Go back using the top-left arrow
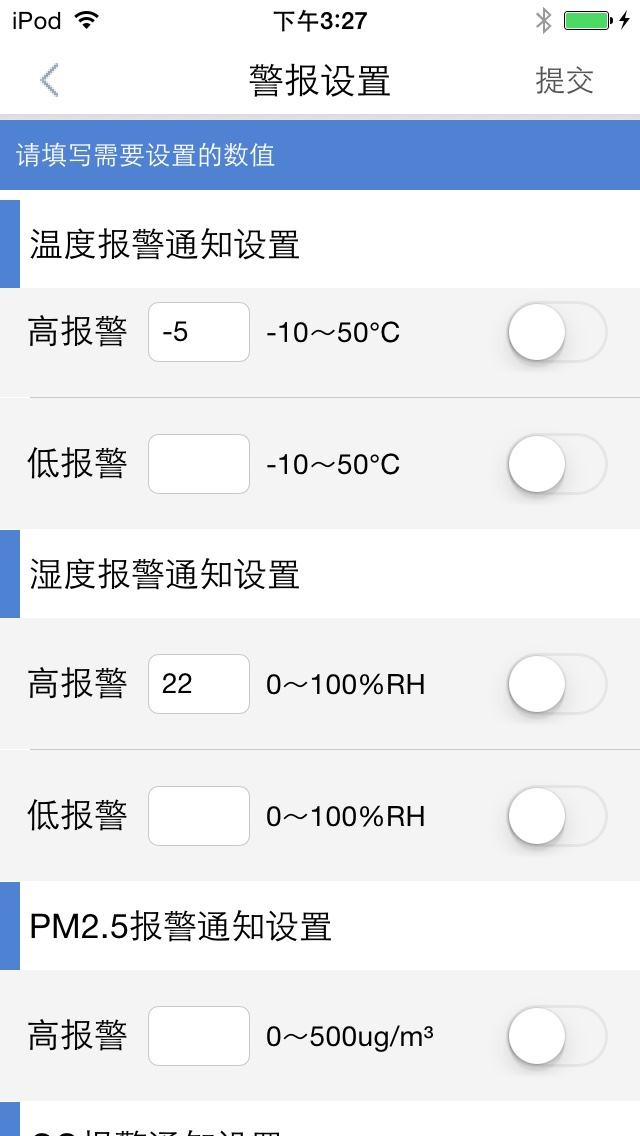The height and width of the screenshot is (1136, 640). pyautogui.click(x=49, y=80)
